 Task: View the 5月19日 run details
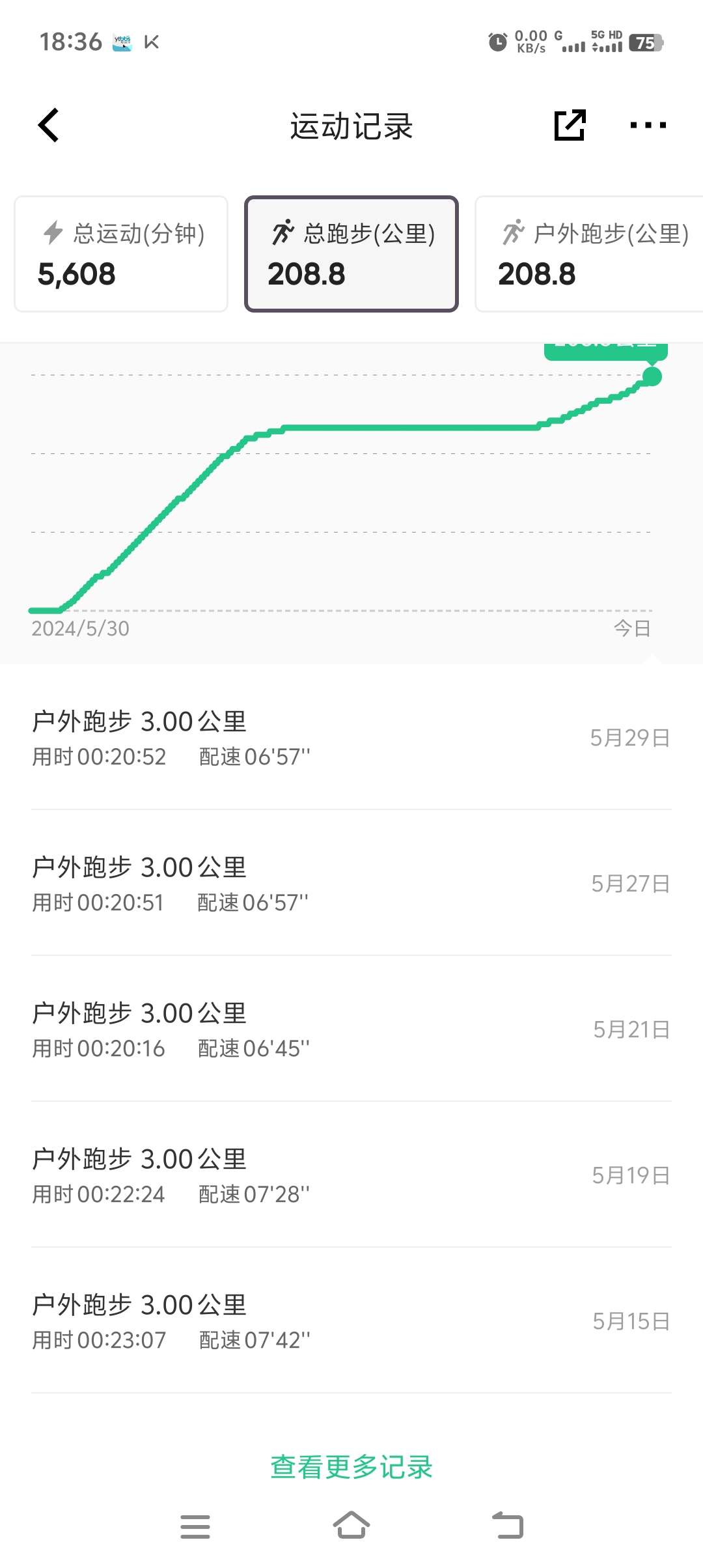[351, 1175]
